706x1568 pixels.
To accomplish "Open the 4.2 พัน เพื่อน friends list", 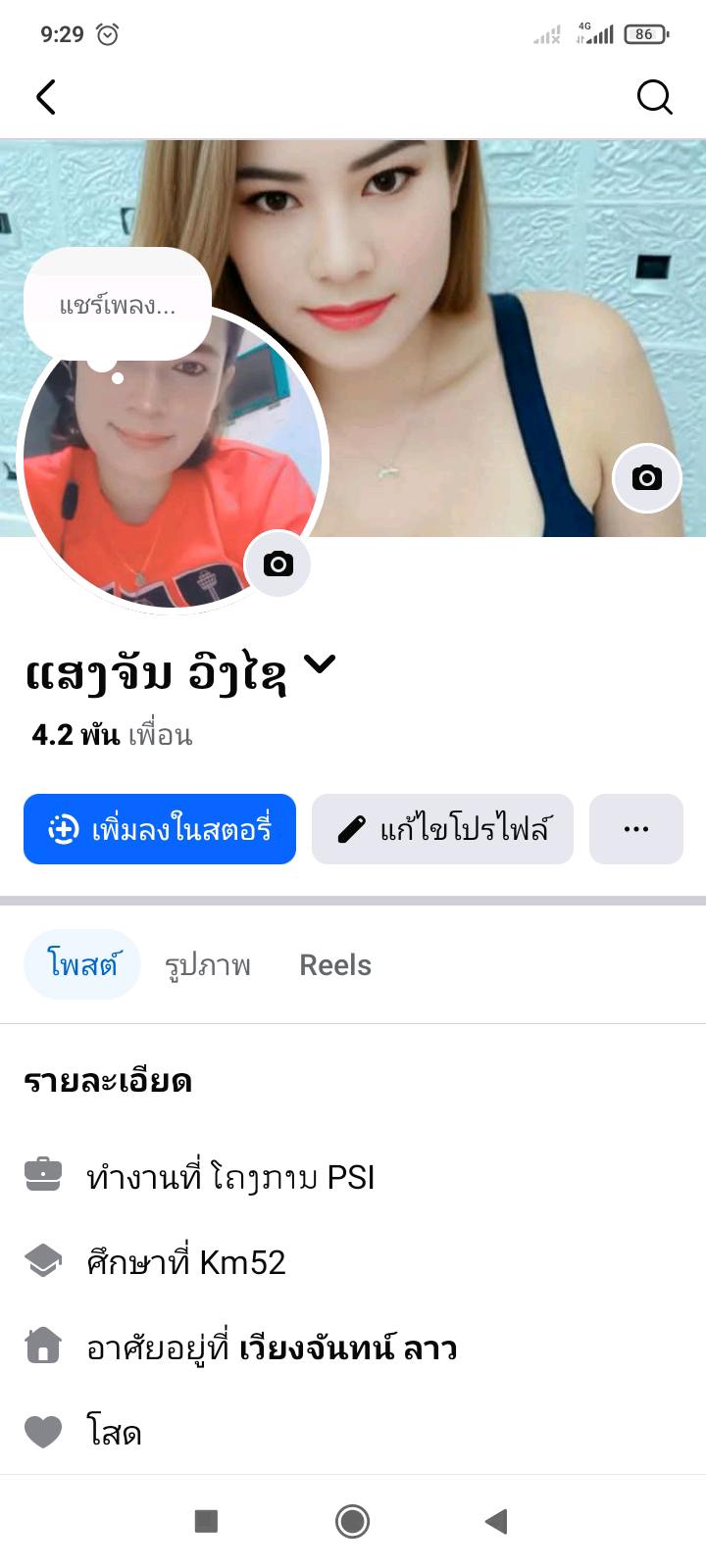I will tap(112, 735).
